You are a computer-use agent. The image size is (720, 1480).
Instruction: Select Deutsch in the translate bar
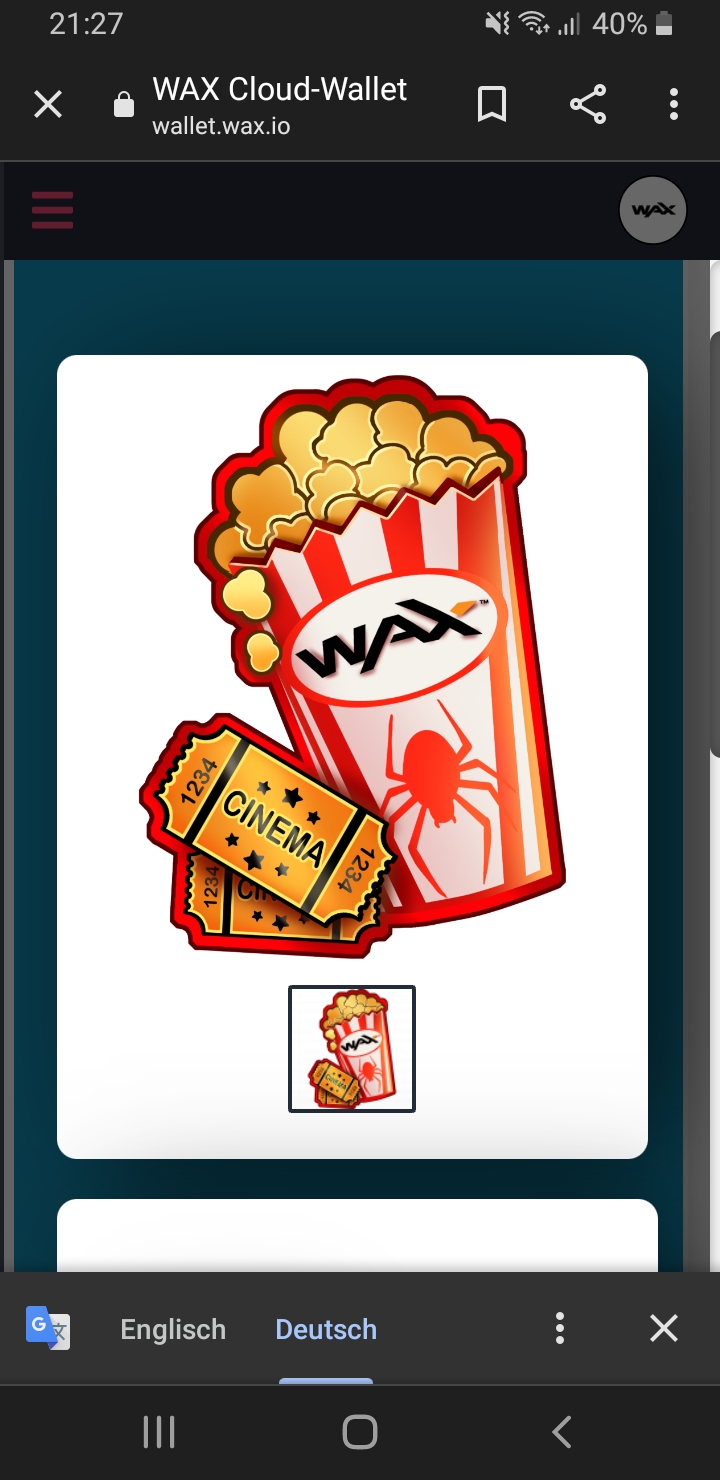pos(326,1329)
